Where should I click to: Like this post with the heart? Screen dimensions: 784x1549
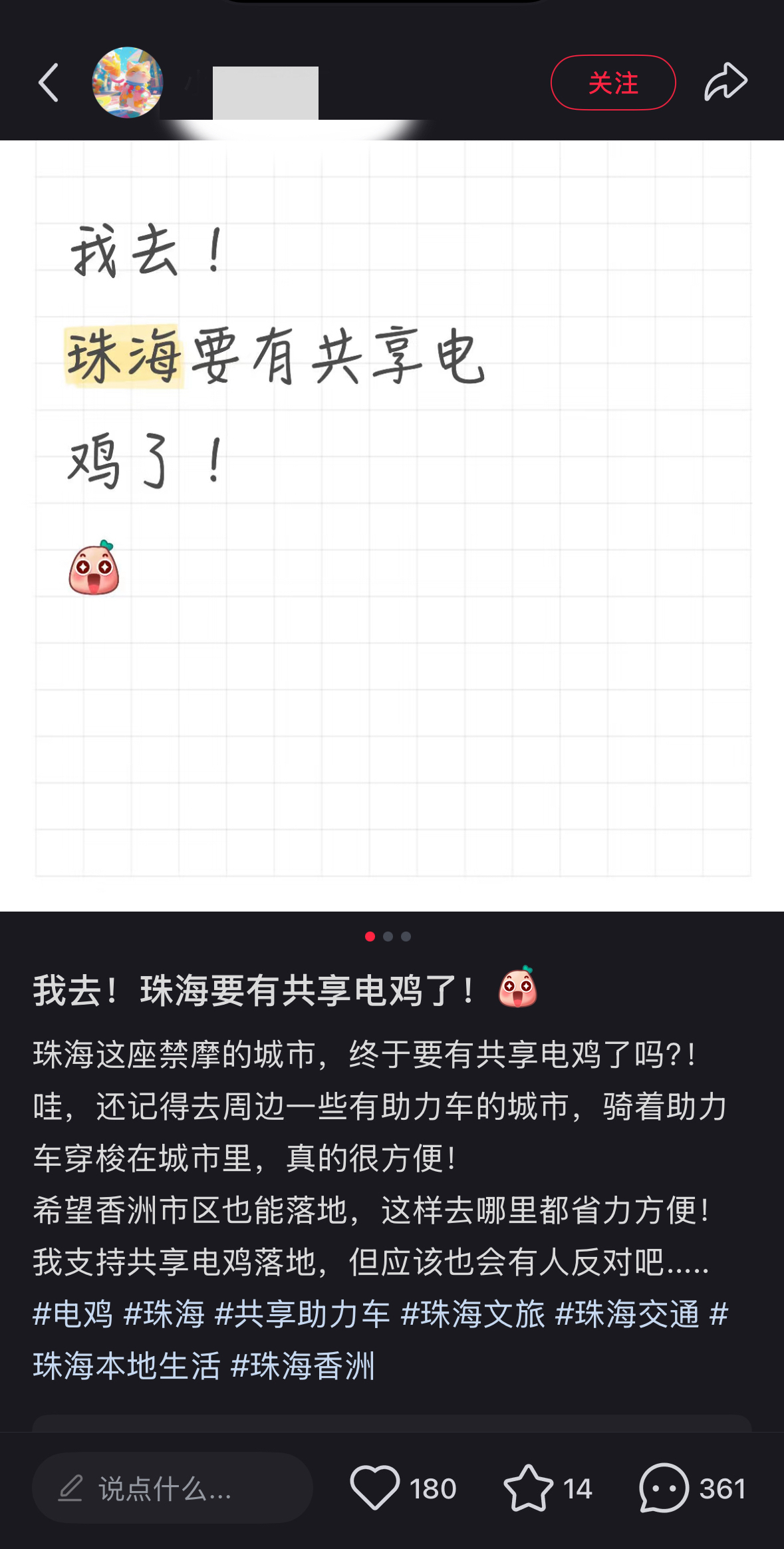374,1488
